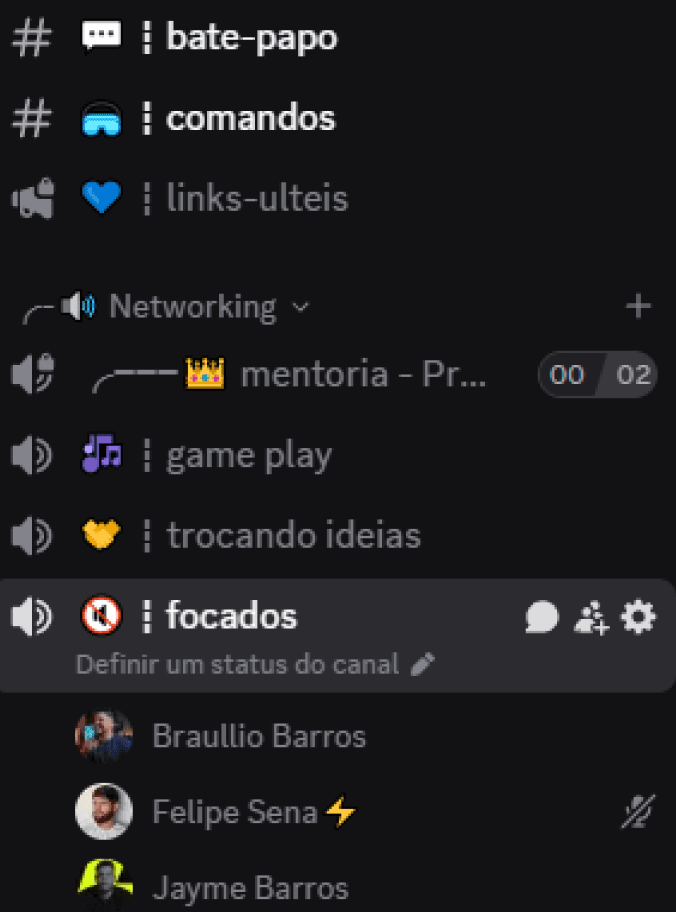
Task: View Jayme Barros in voice channel
Action: pyautogui.click(x=250, y=888)
